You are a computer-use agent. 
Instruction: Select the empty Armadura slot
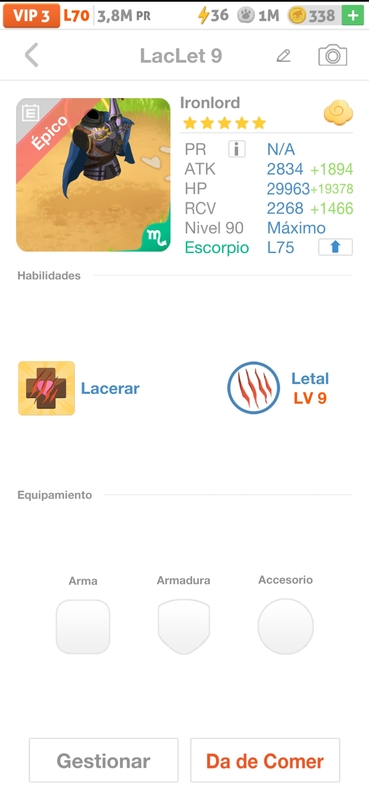184,627
